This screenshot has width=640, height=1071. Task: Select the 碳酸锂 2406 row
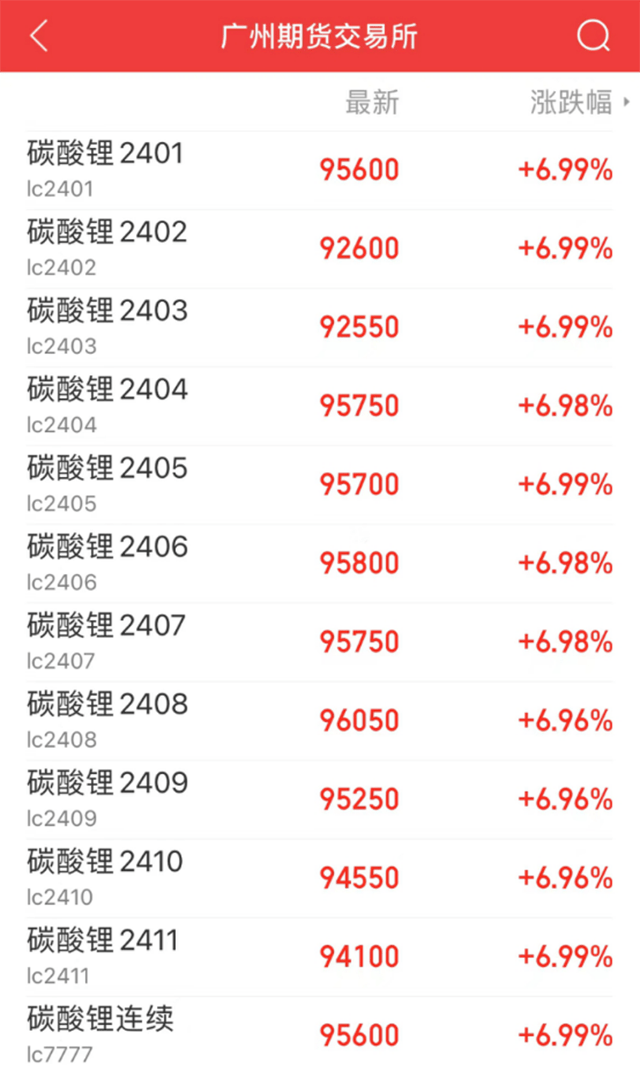(x=320, y=564)
